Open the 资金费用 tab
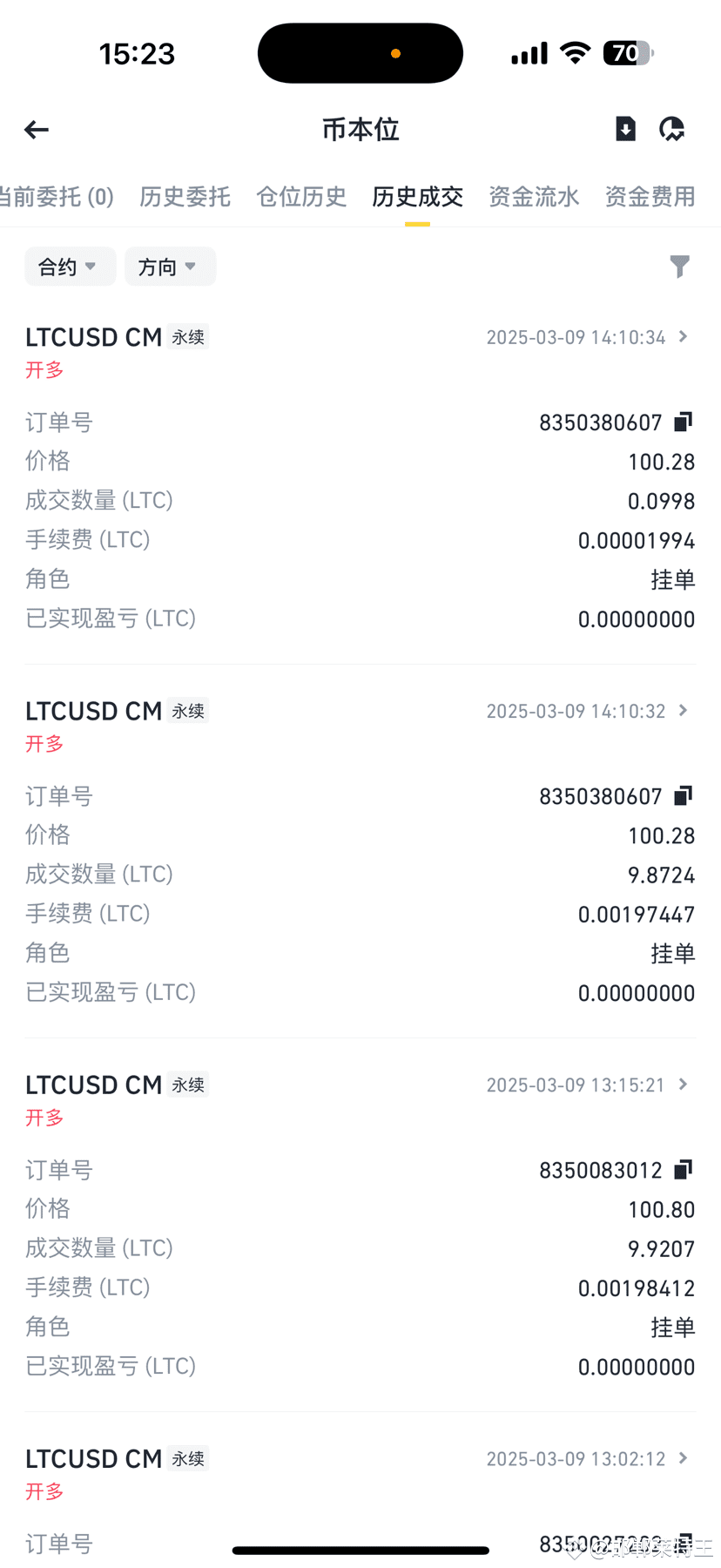The width and height of the screenshot is (721, 1568). [650, 197]
